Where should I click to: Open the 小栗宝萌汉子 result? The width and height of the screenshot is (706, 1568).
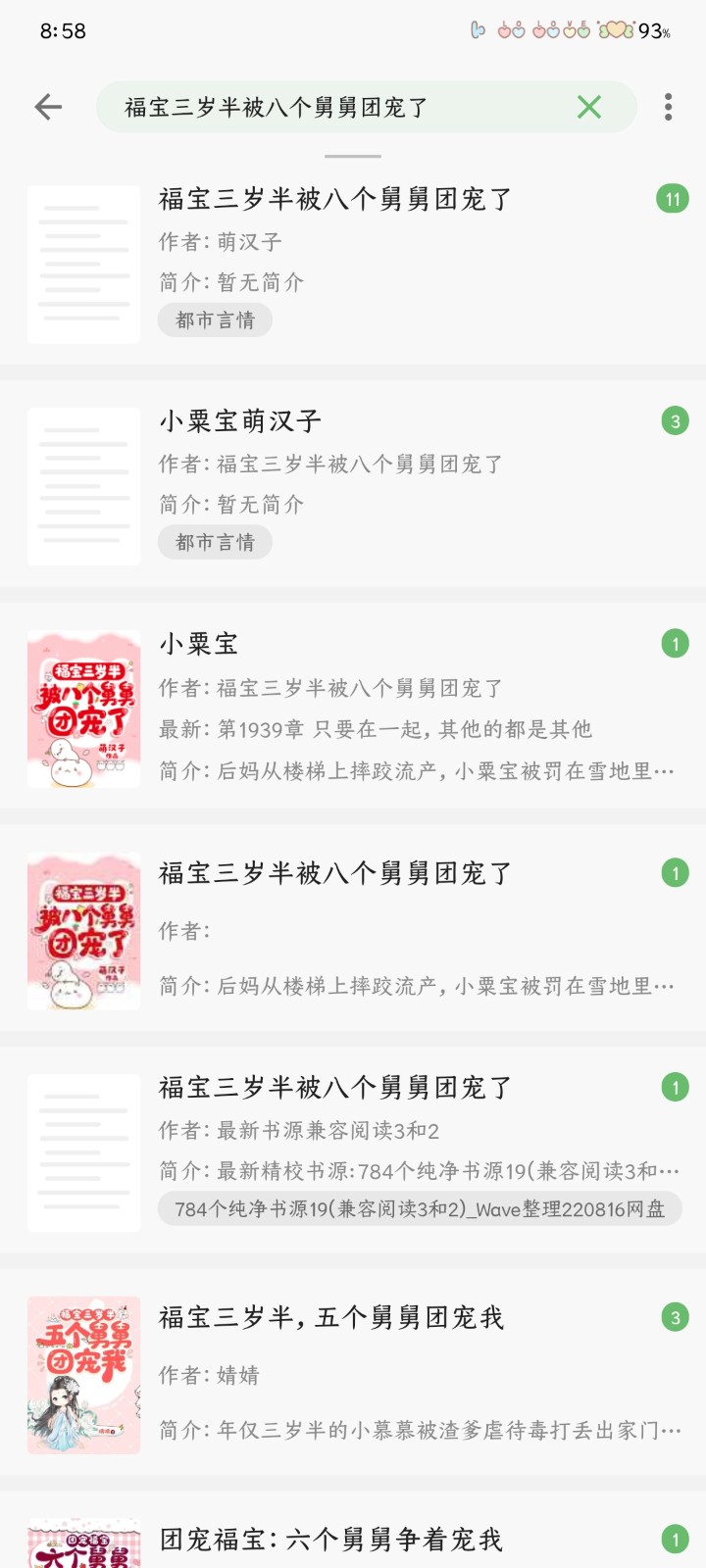click(353, 484)
